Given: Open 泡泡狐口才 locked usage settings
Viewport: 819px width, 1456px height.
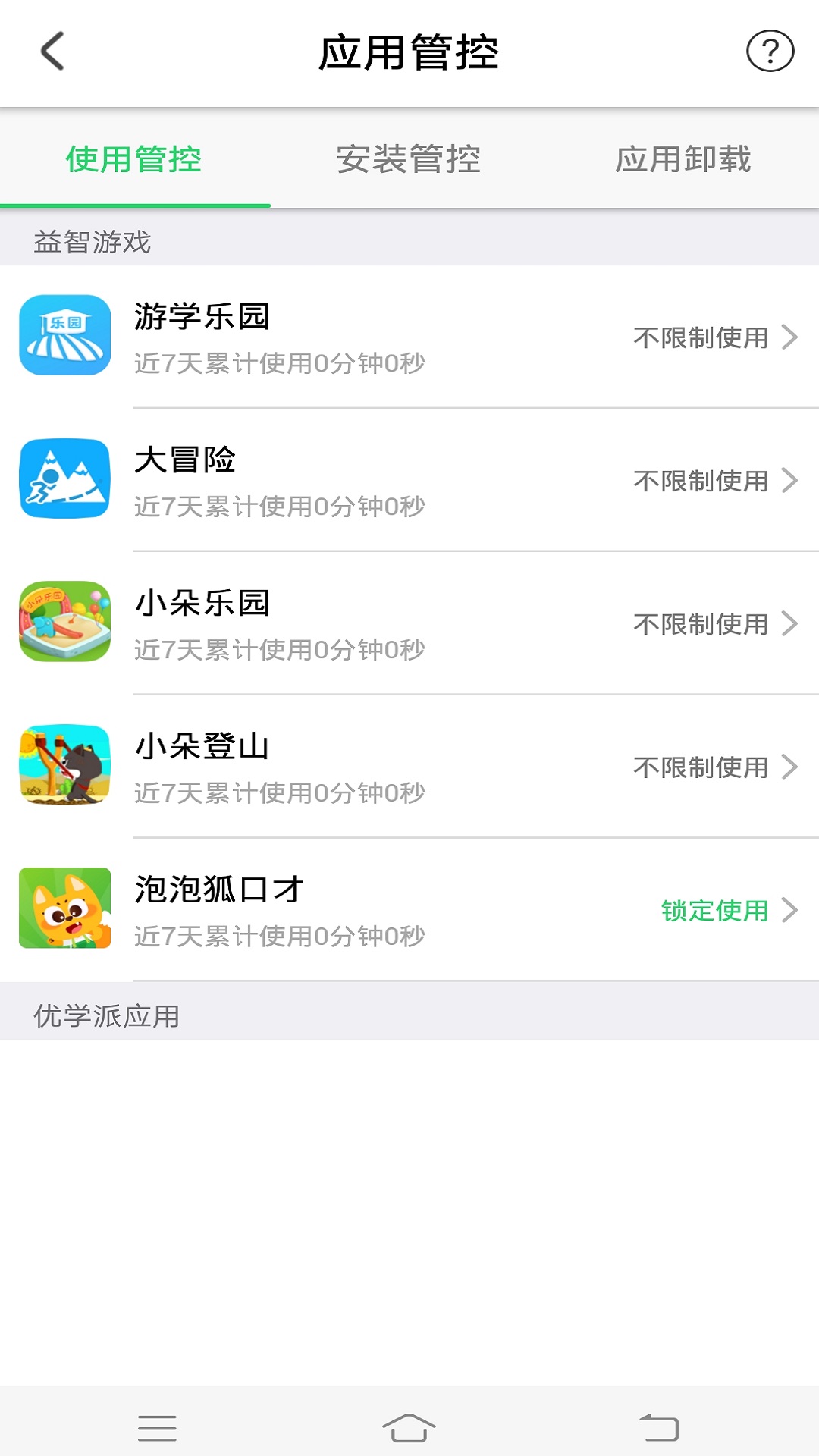Looking at the screenshot, I should 409,910.
